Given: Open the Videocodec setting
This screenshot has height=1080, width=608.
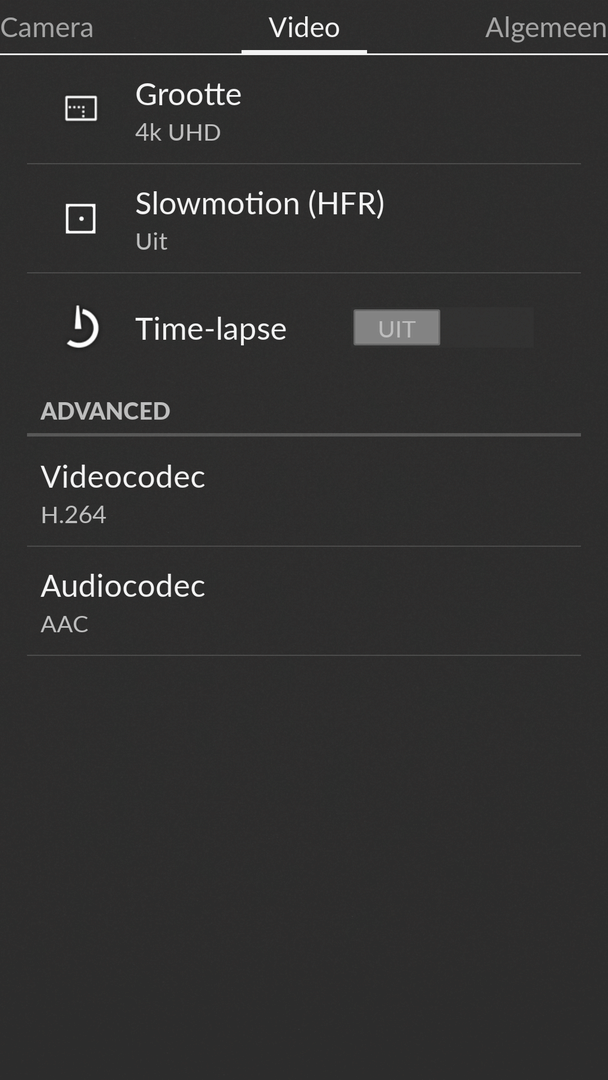Looking at the screenshot, I should 304,492.
